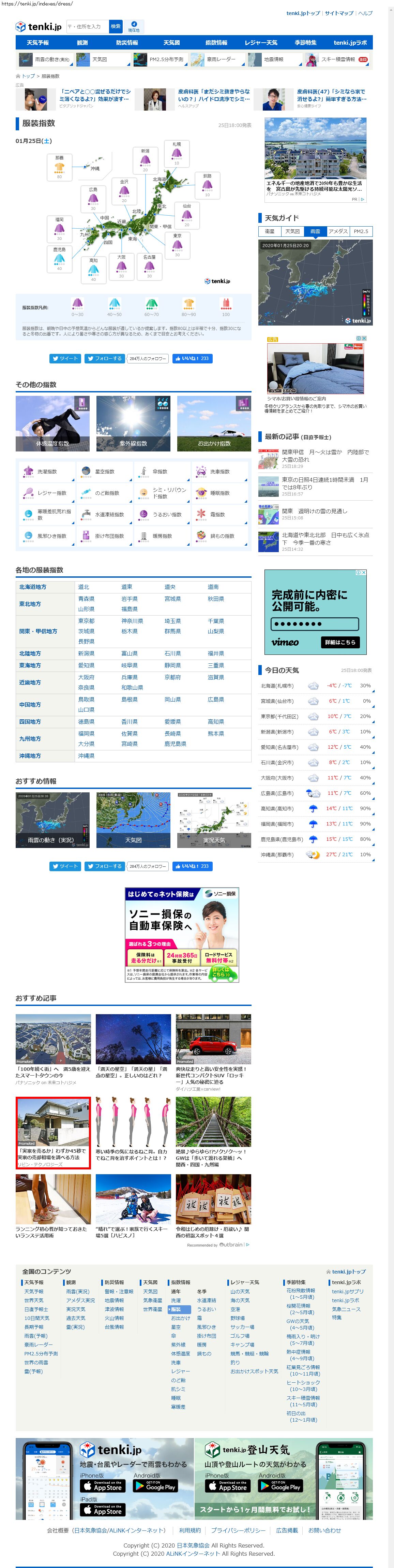Open the 実況天気 recommended tile
The width and height of the screenshot is (394, 1568).
click(214, 820)
